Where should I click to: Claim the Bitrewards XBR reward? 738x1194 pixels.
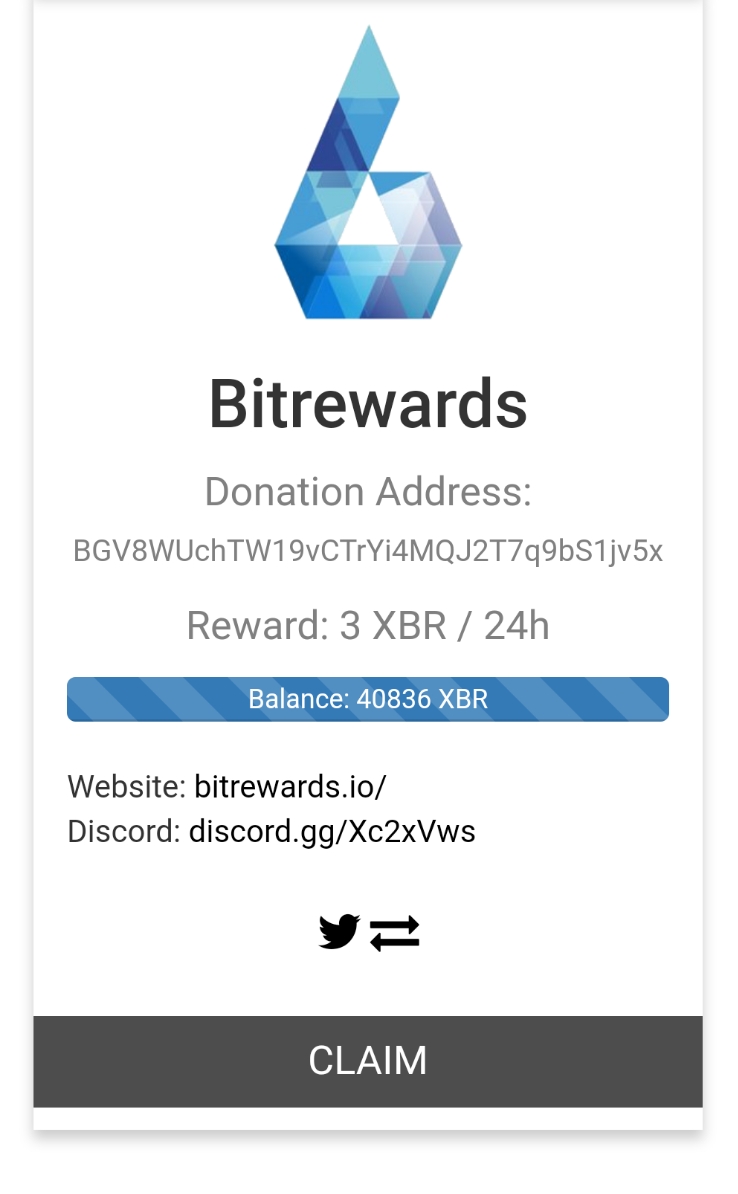click(368, 1061)
